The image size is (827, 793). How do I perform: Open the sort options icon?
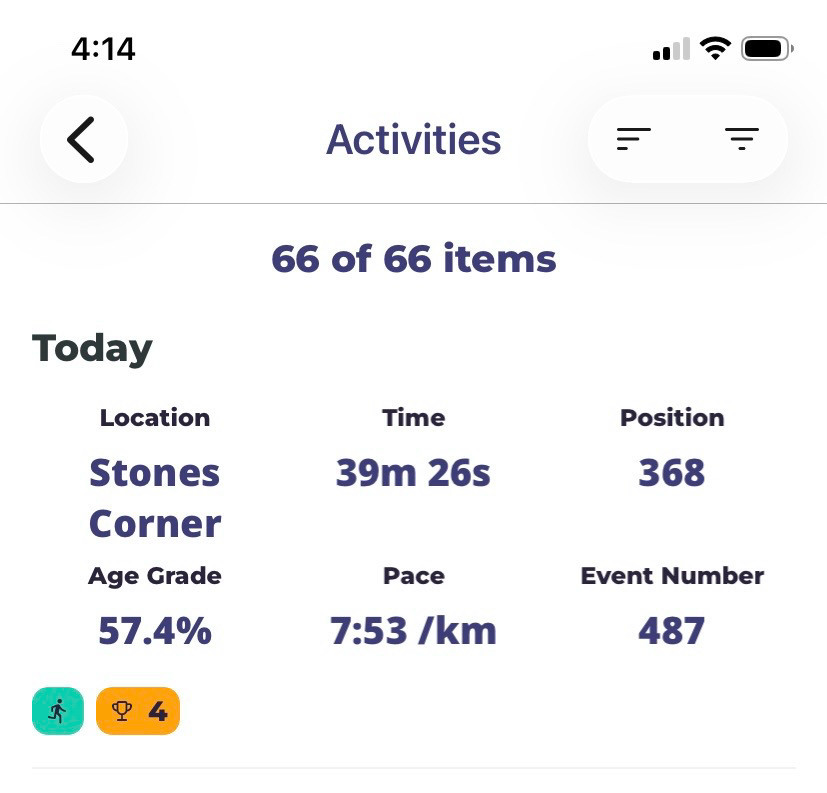[x=633, y=139]
